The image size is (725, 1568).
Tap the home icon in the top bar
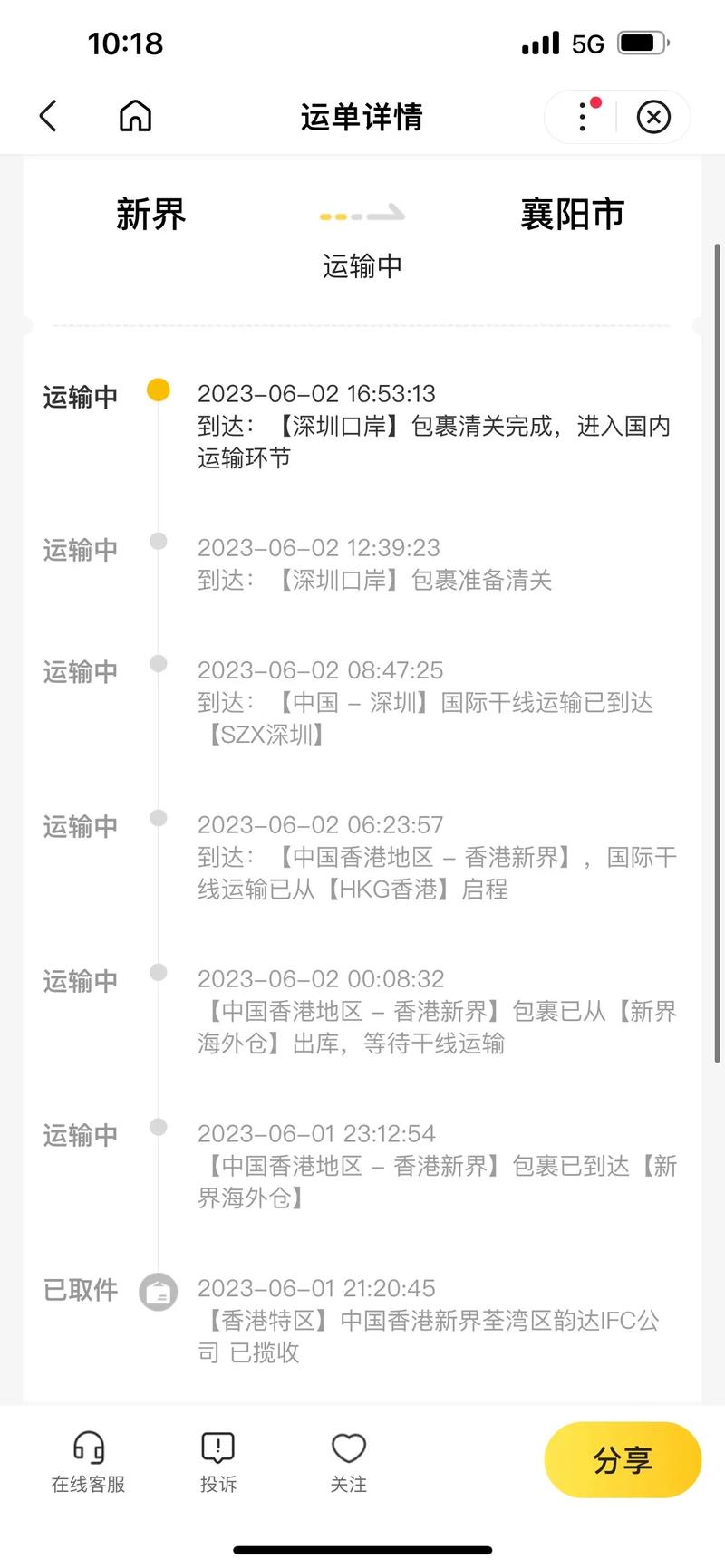click(134, 116)
